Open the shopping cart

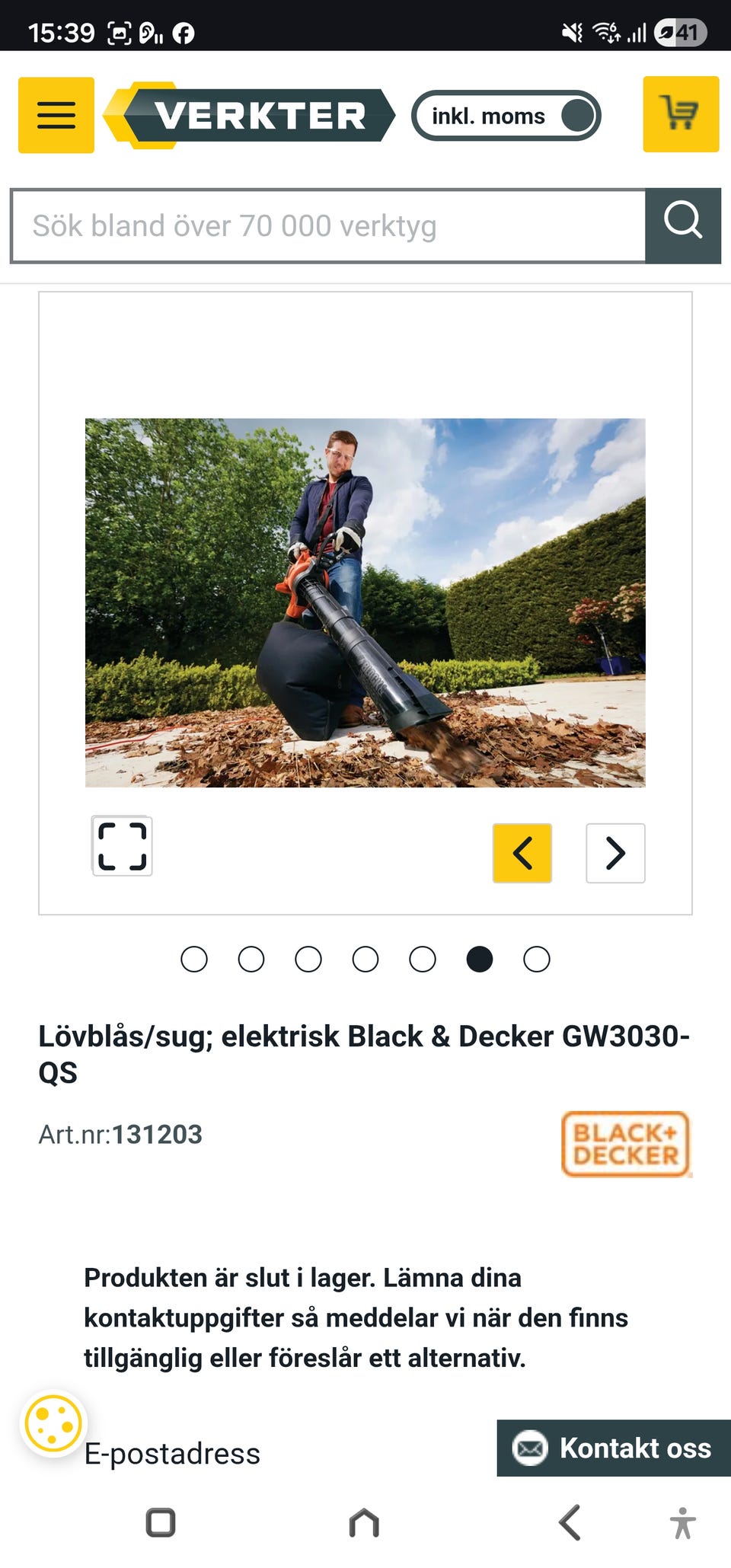tap(680, 115)
